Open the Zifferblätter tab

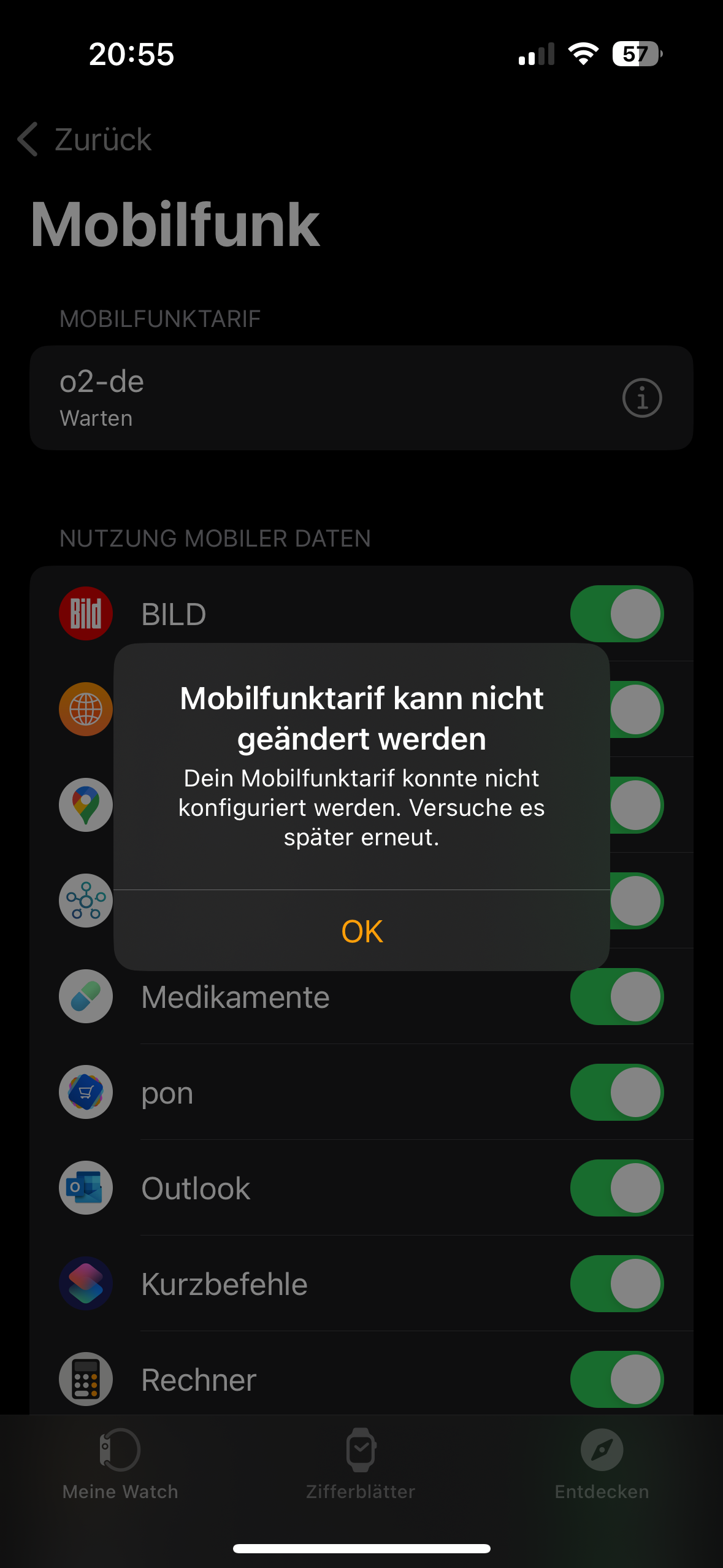pyautogui.click(x=361, y=1464)
